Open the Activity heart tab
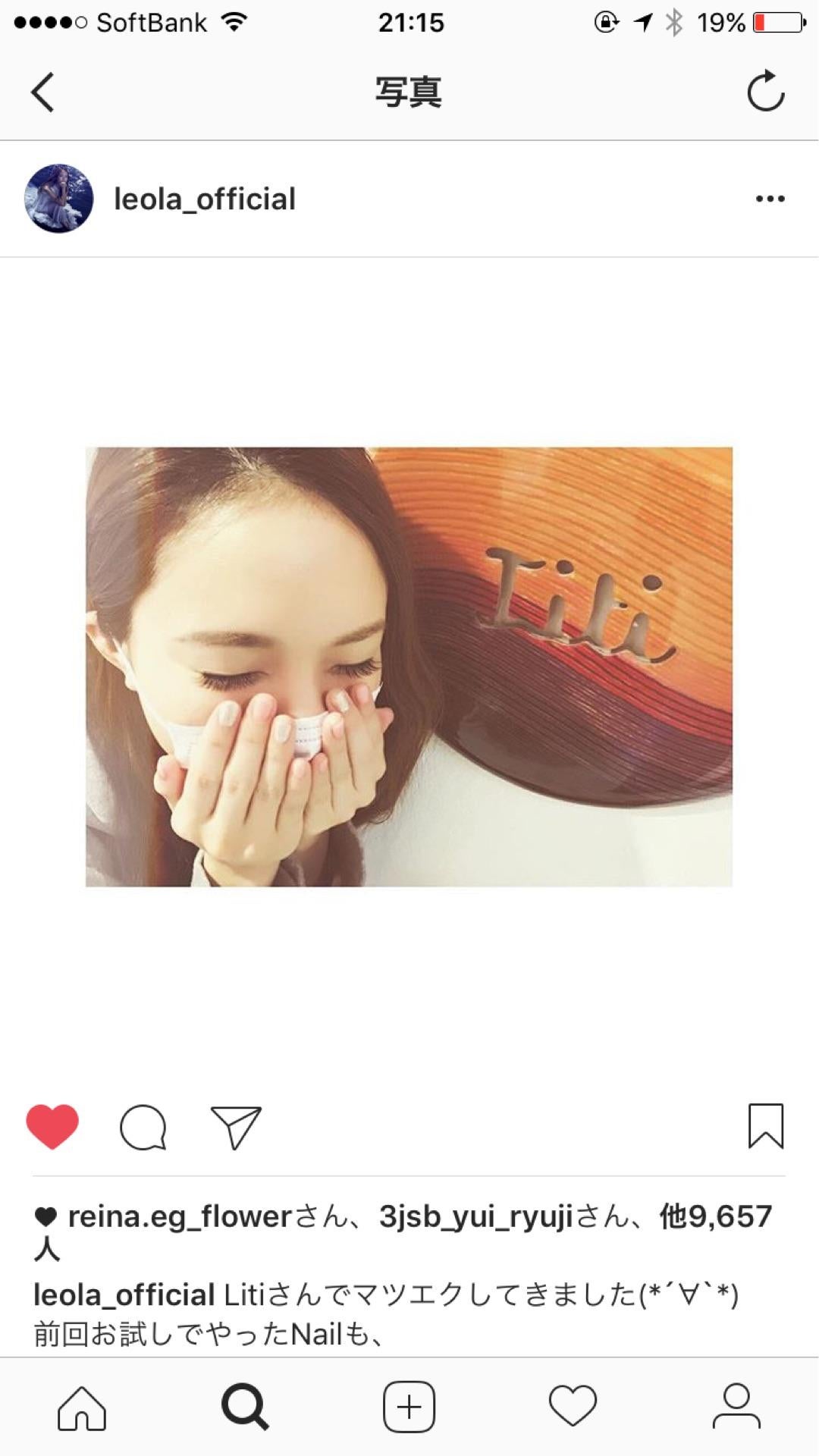This screenshot has height=1456, width=819. pyautogui.click(x=573, y=1407)
